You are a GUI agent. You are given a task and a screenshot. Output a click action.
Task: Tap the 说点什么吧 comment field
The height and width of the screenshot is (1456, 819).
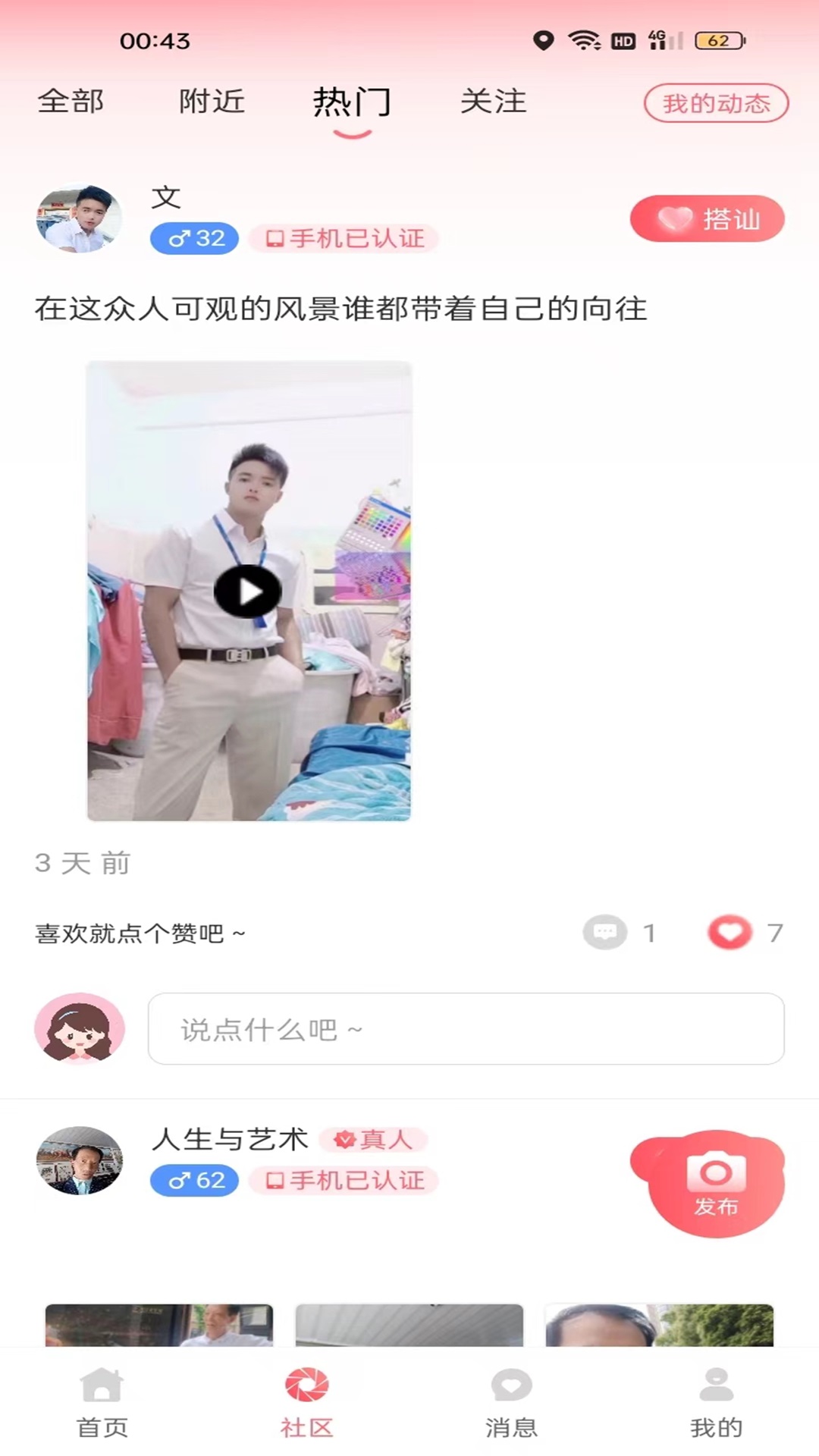click(x=466, y=1029)
